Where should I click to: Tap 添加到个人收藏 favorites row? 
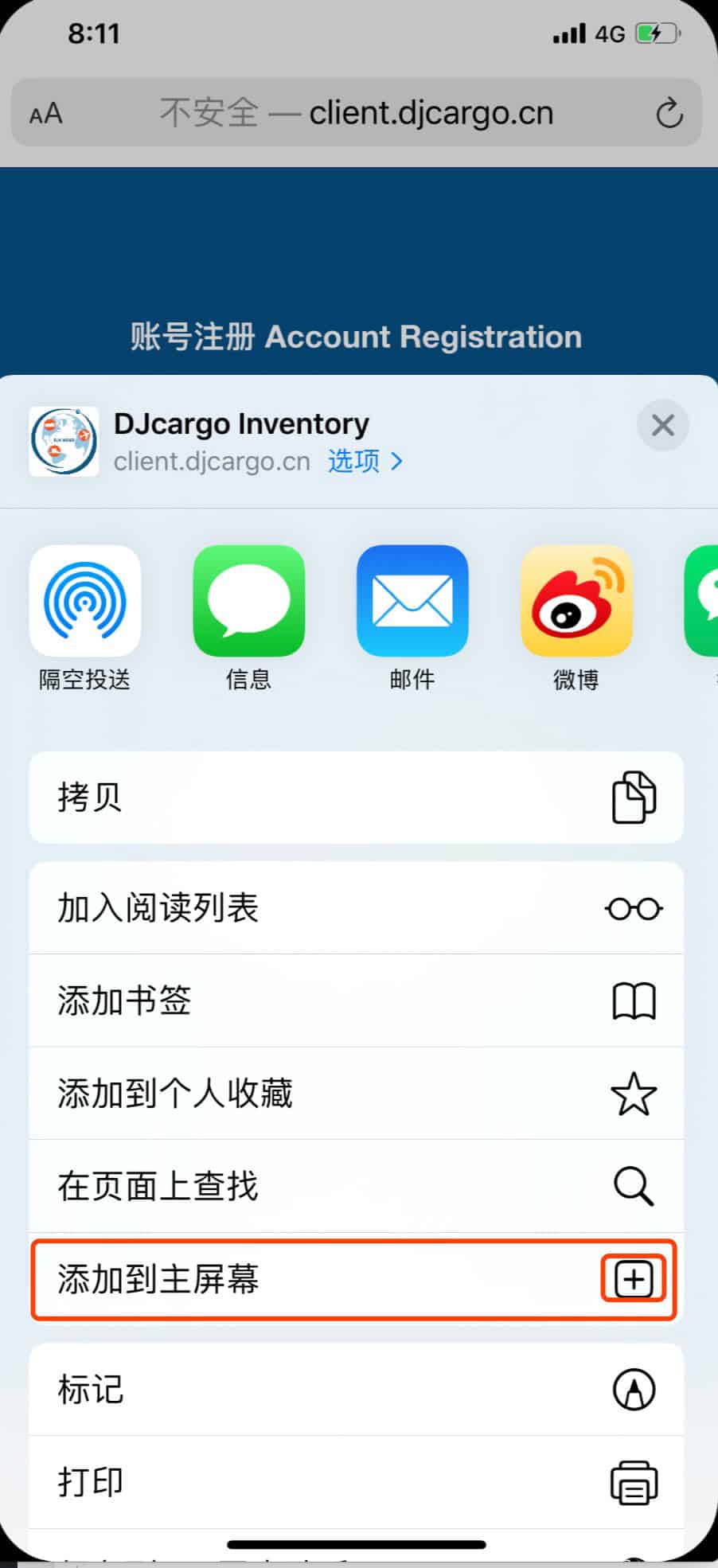[356, 1094]
